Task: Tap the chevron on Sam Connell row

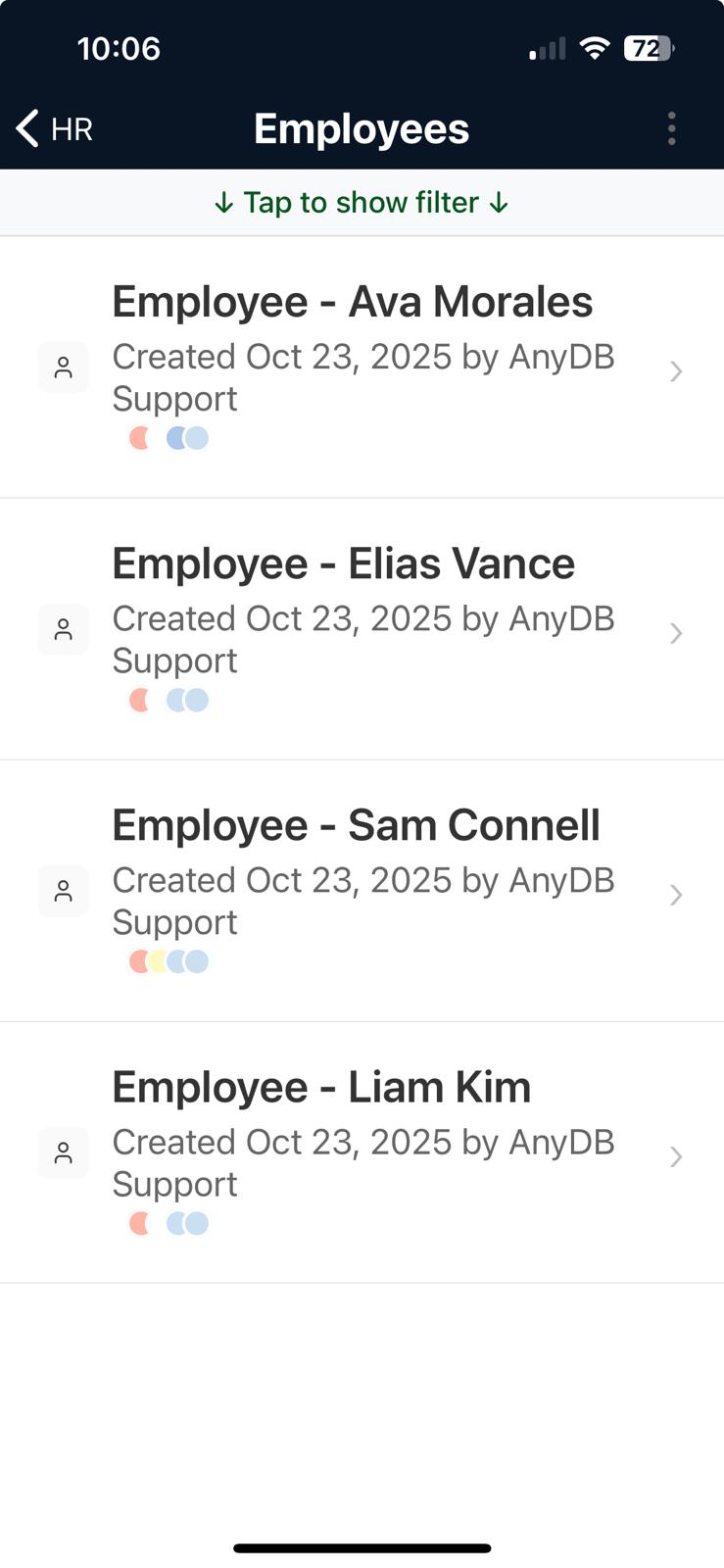Action: tap(676, 895)
